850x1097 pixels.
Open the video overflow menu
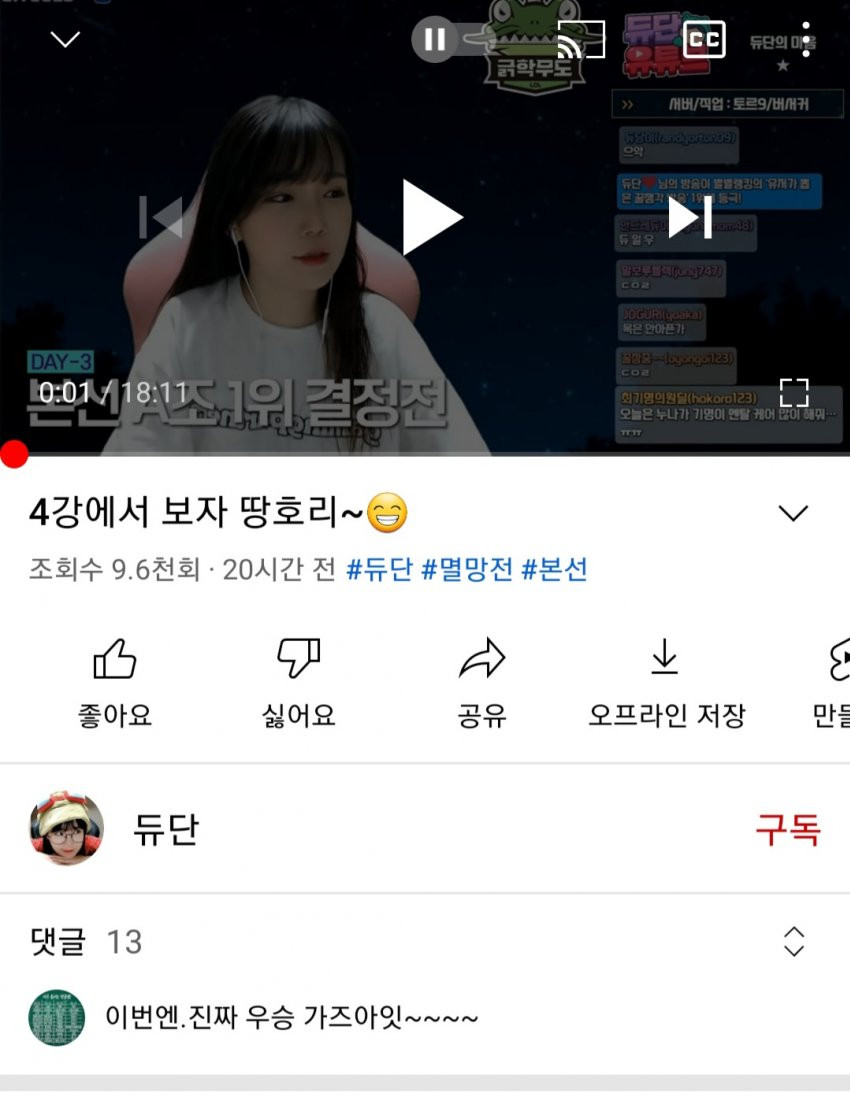tap(806, 40)
